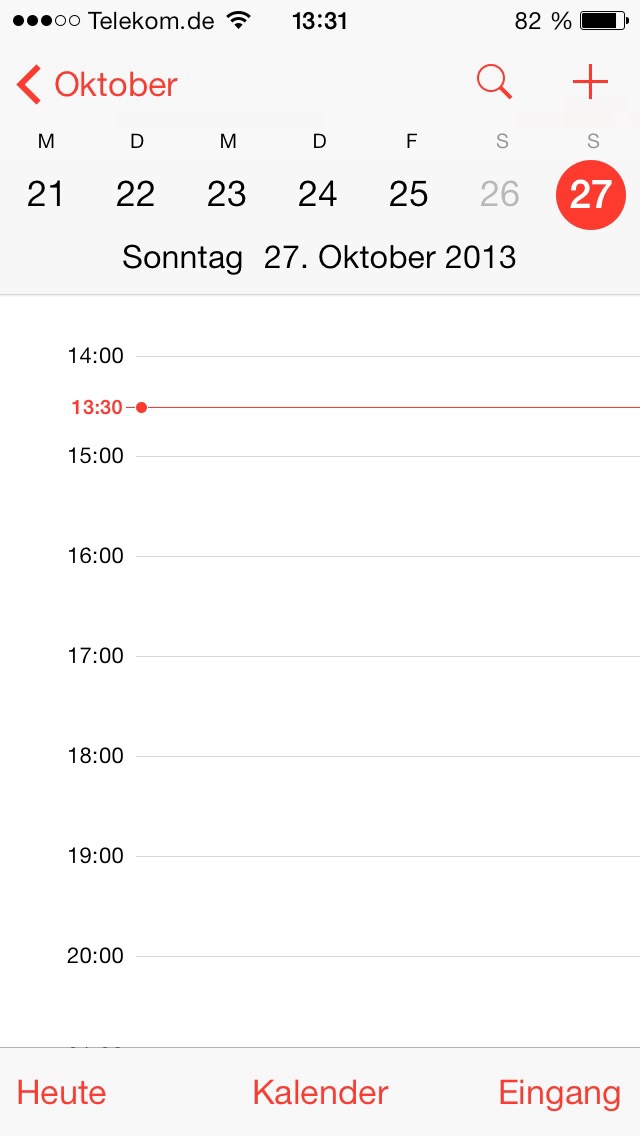Image resolution: width=640 pixels, height=1136 pixels.
Task: Select Monday the 21st
Action: tap(45, 194)
